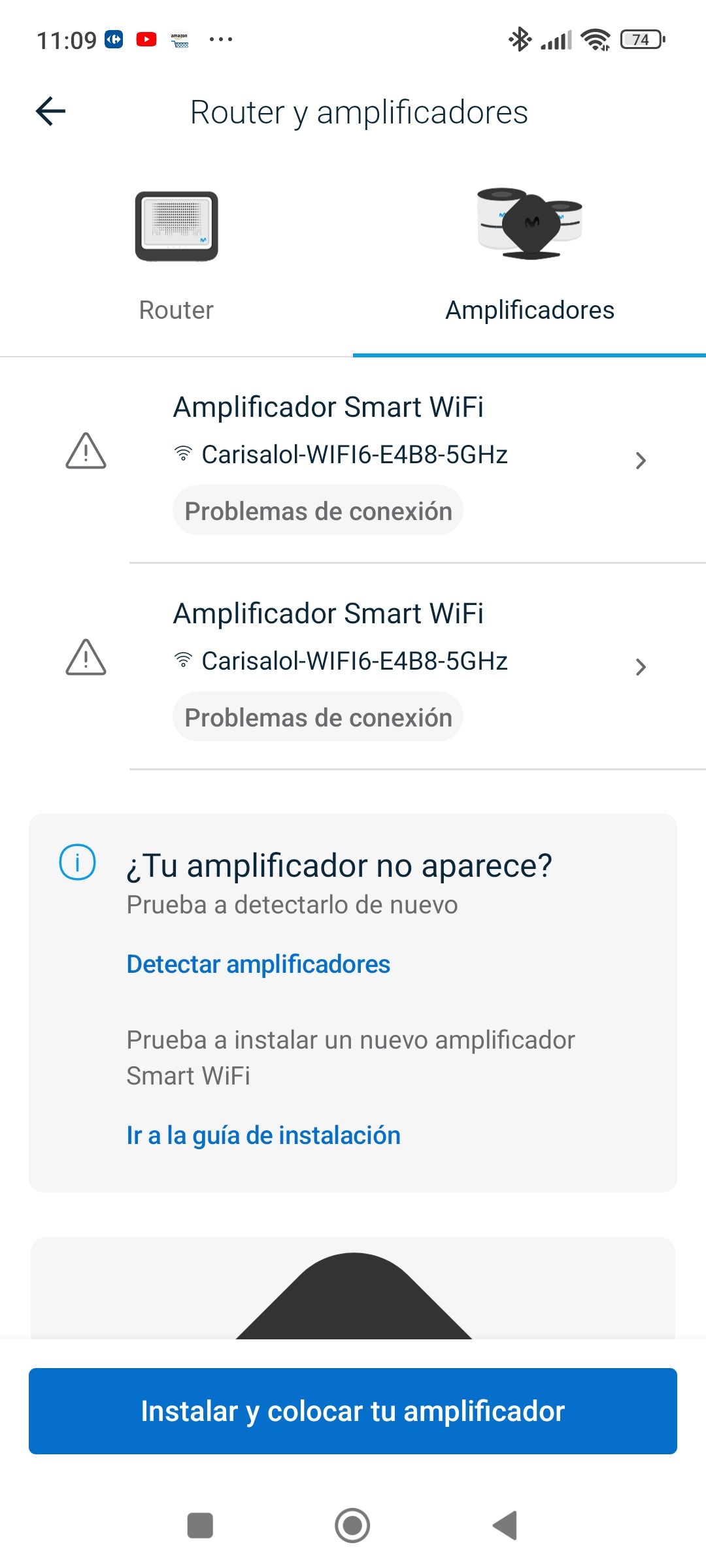
Task: Expand details of the first Amplificador Smart WiFi
Action: (x=641, y=460)
